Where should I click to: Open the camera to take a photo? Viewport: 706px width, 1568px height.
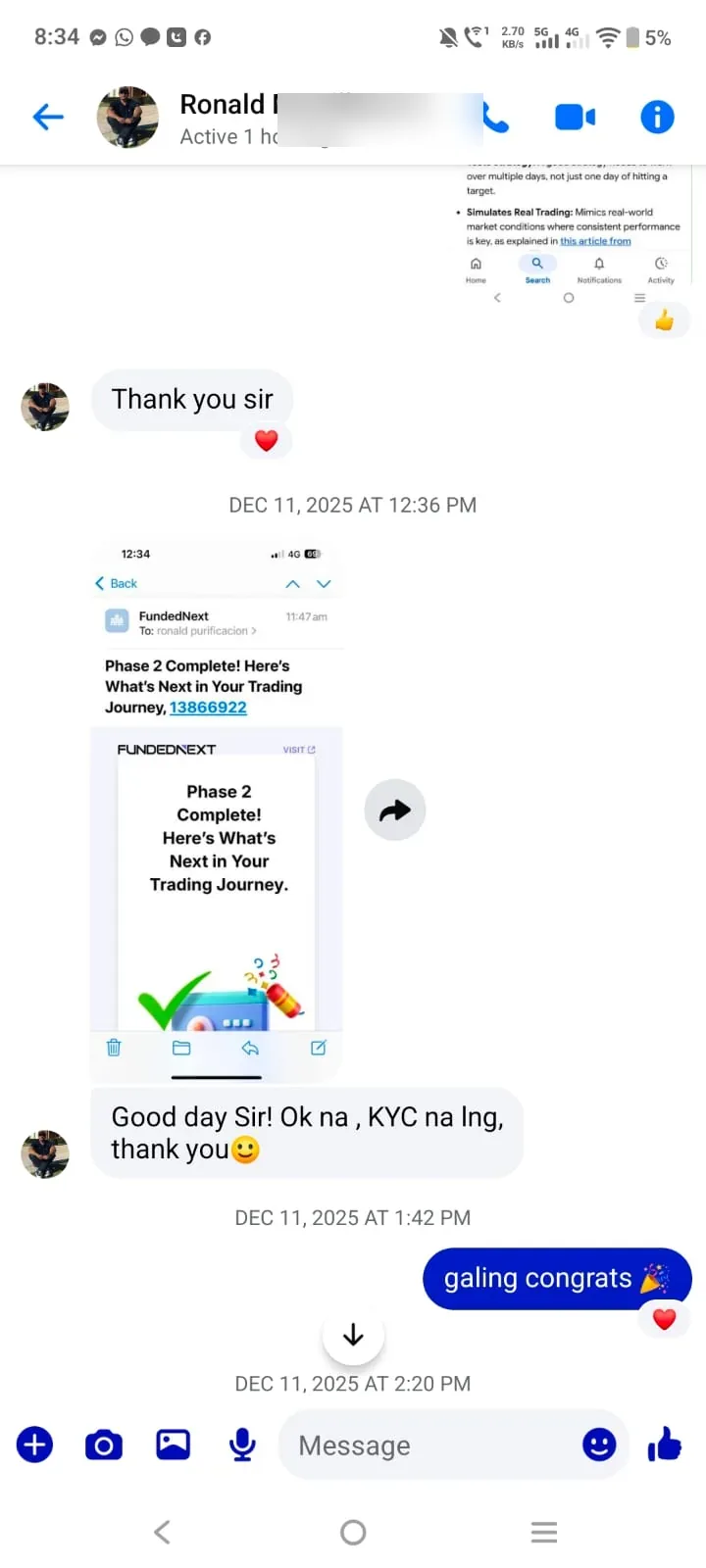pyautogui.click(x=104, y=1445)
